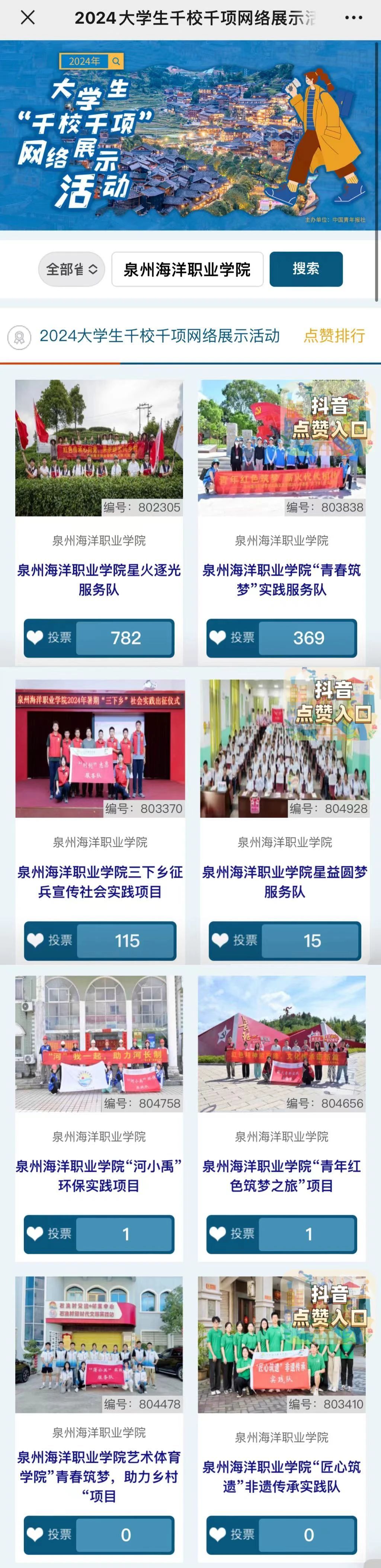Close the web page with the X
This screenshot has width=381, height=1568.
[x=28, y=18]
